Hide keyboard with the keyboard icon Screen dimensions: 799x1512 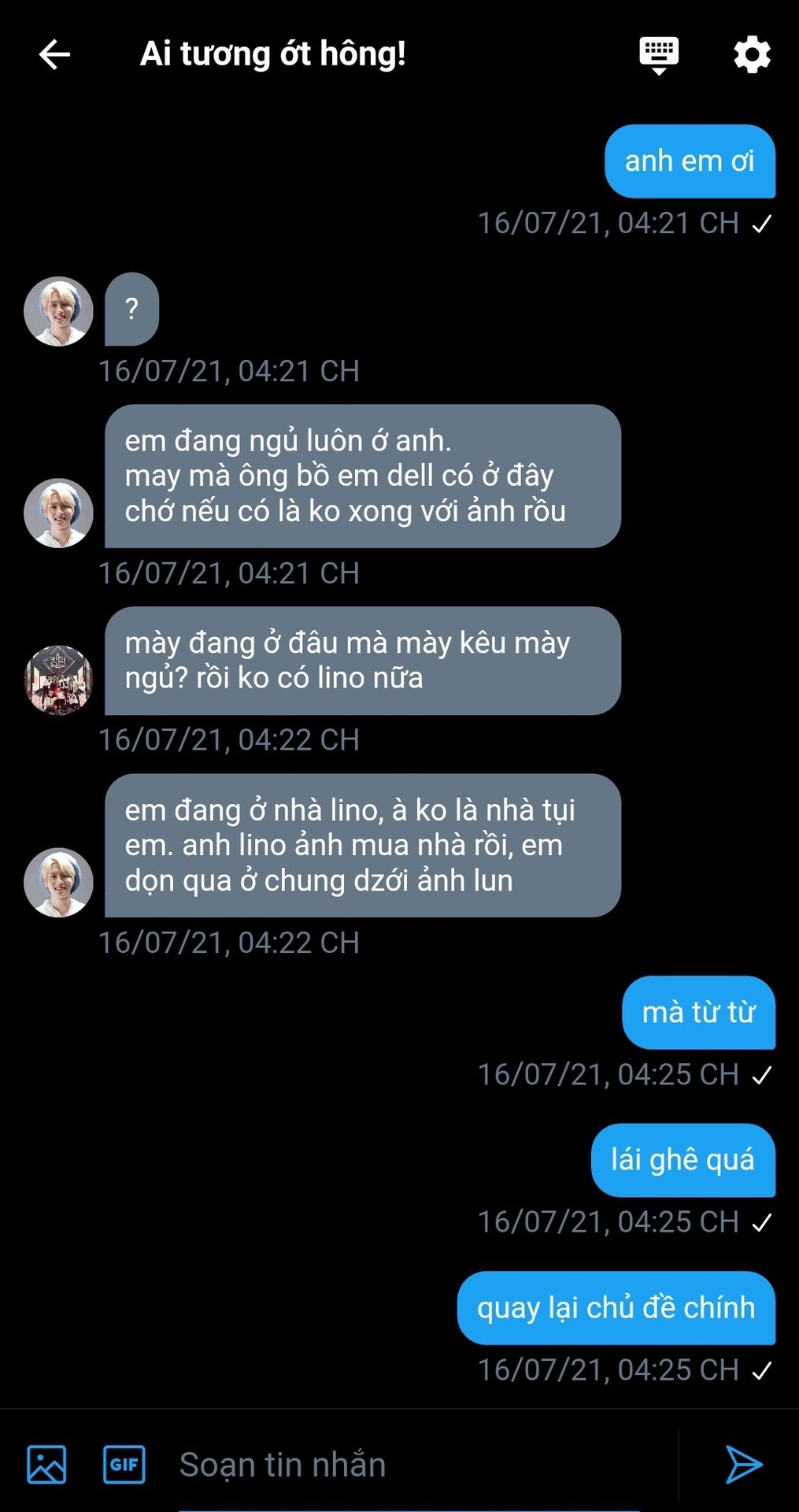click(658, 54)
